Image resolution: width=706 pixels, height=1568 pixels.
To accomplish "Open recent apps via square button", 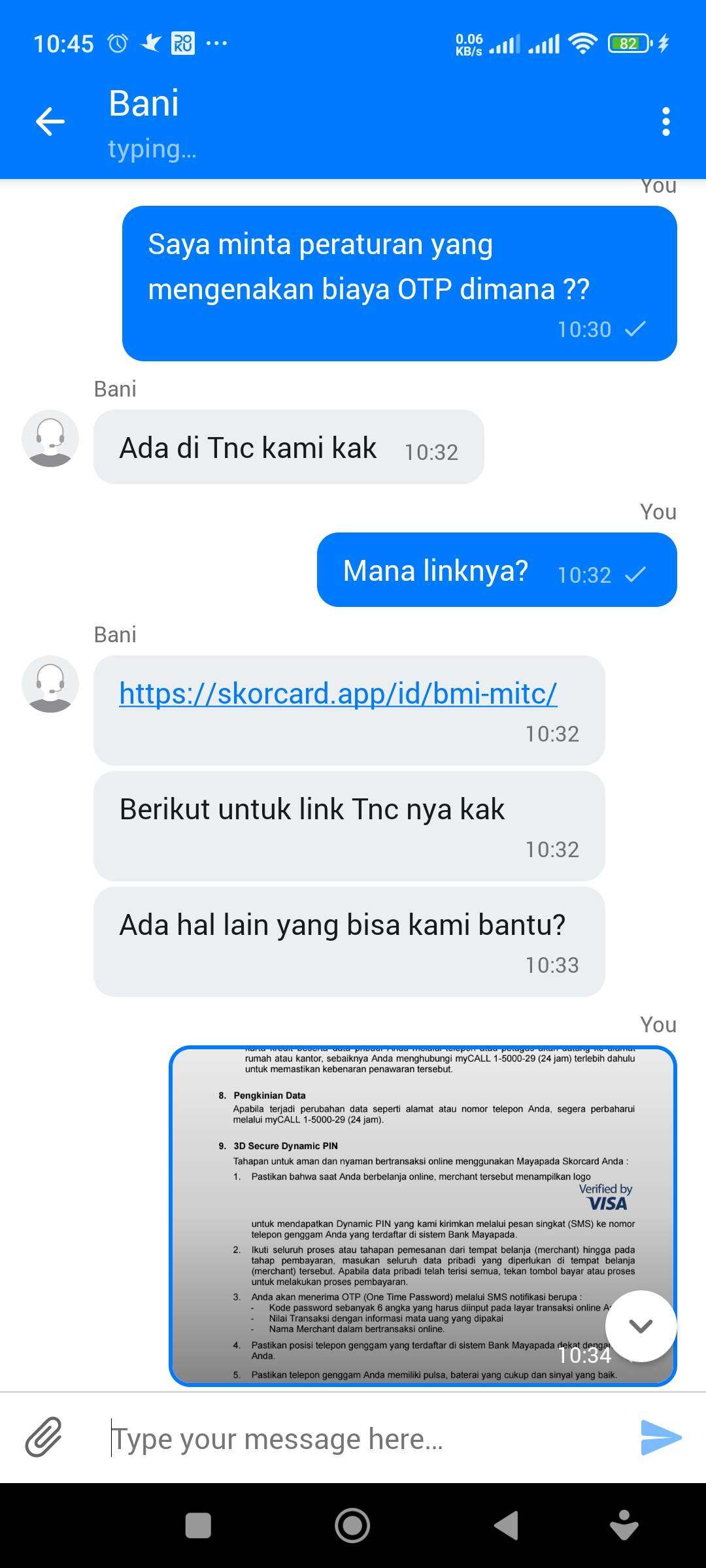I will point(198,1526).
